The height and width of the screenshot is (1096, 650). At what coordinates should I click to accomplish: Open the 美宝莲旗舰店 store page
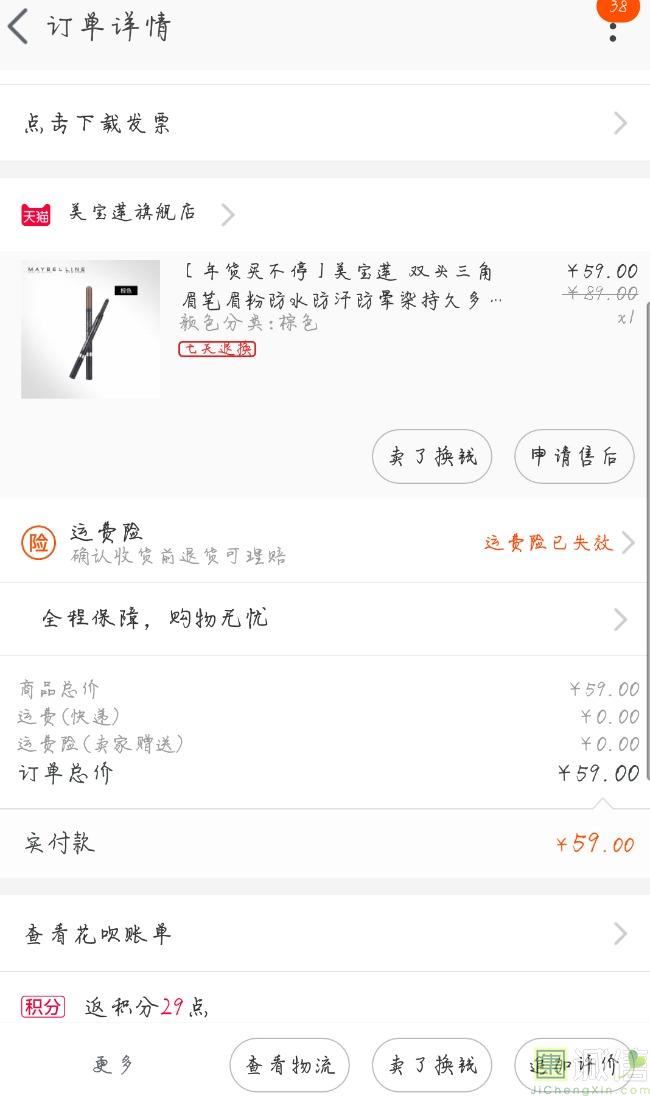click(132, 213)
